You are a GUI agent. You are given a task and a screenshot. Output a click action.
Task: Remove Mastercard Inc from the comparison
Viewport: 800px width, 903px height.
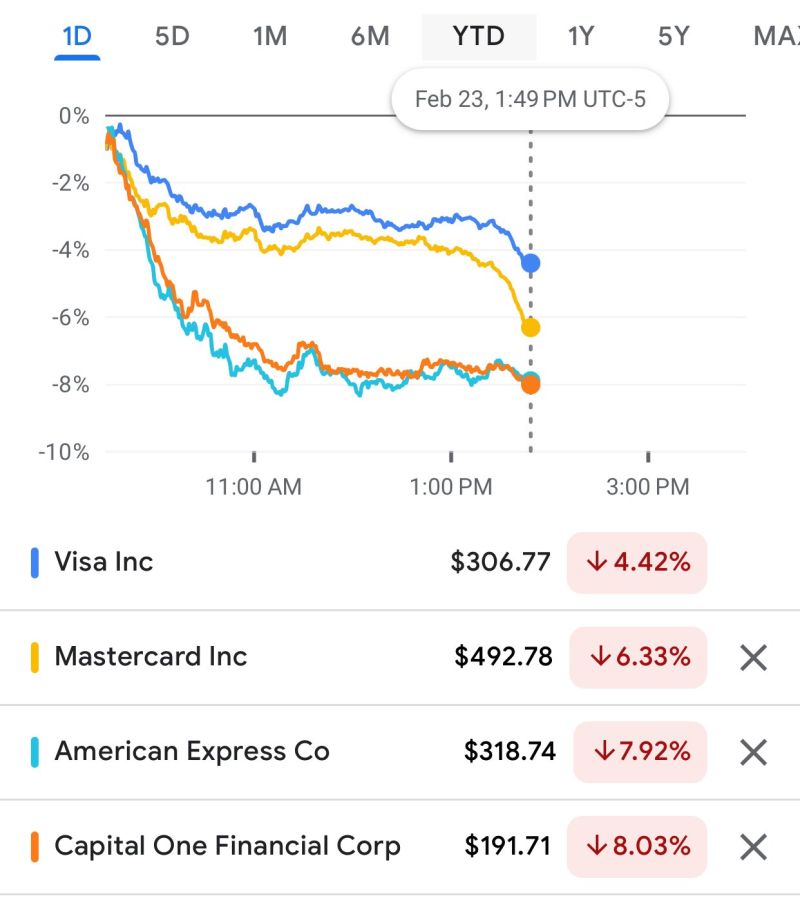(x=752, y=657)
